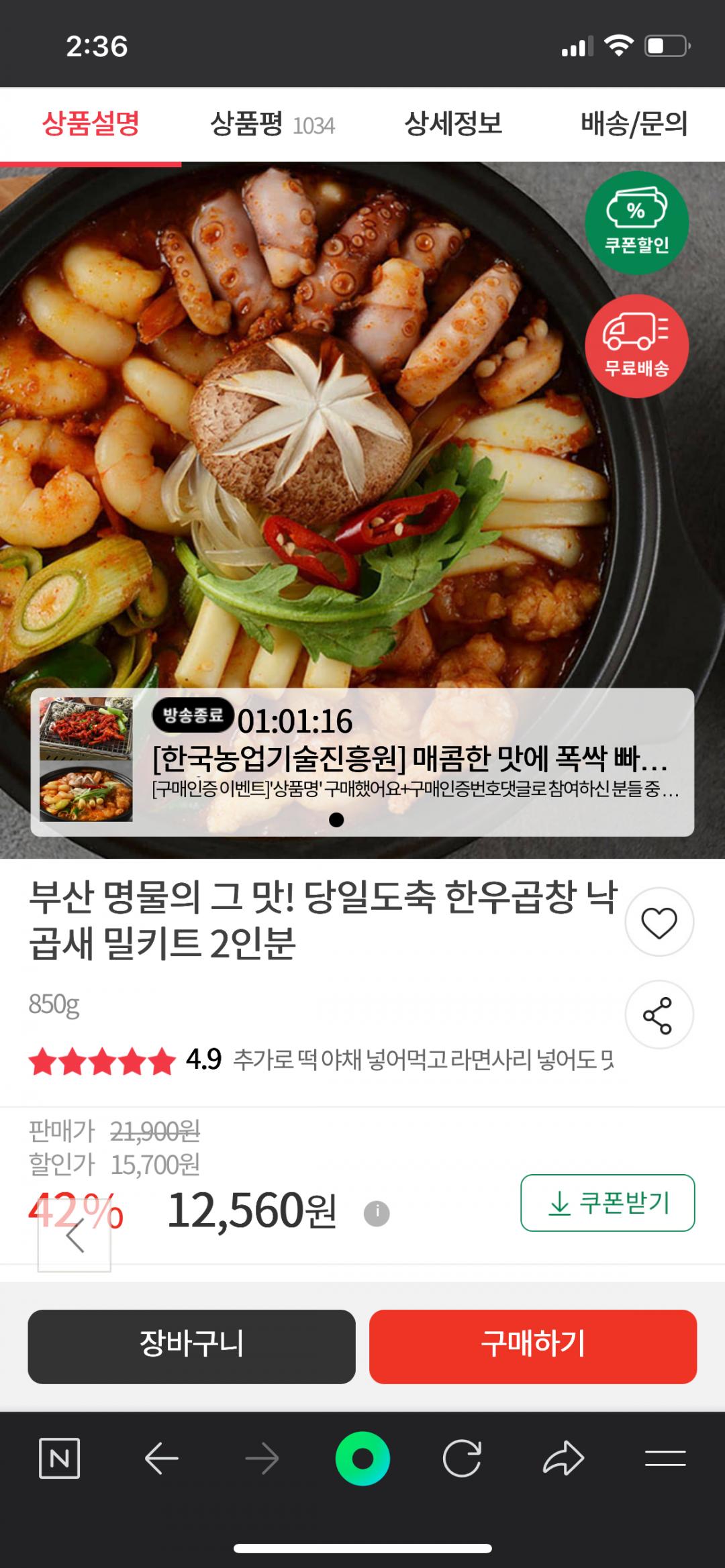
Task: Tap the floating back chevron button
Action: 75,1236
